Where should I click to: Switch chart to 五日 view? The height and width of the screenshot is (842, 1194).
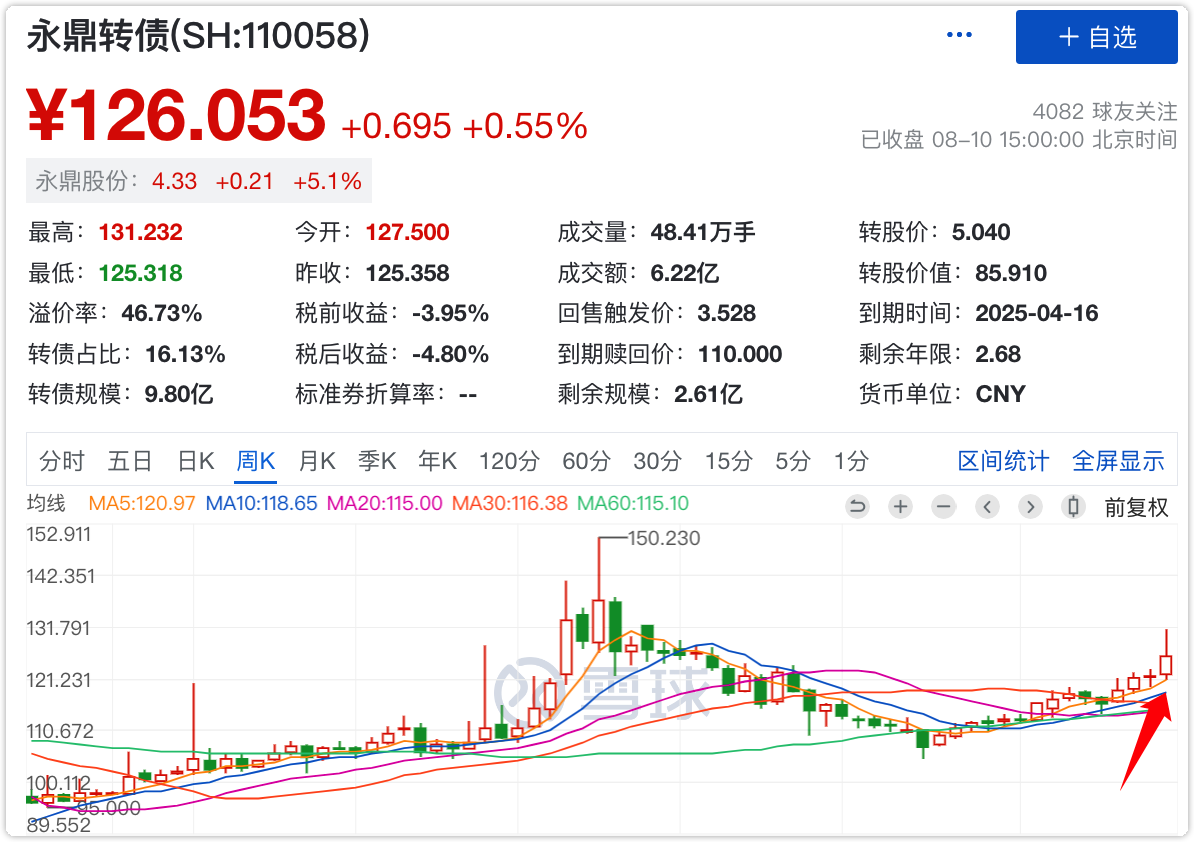(x=130, y=461)
